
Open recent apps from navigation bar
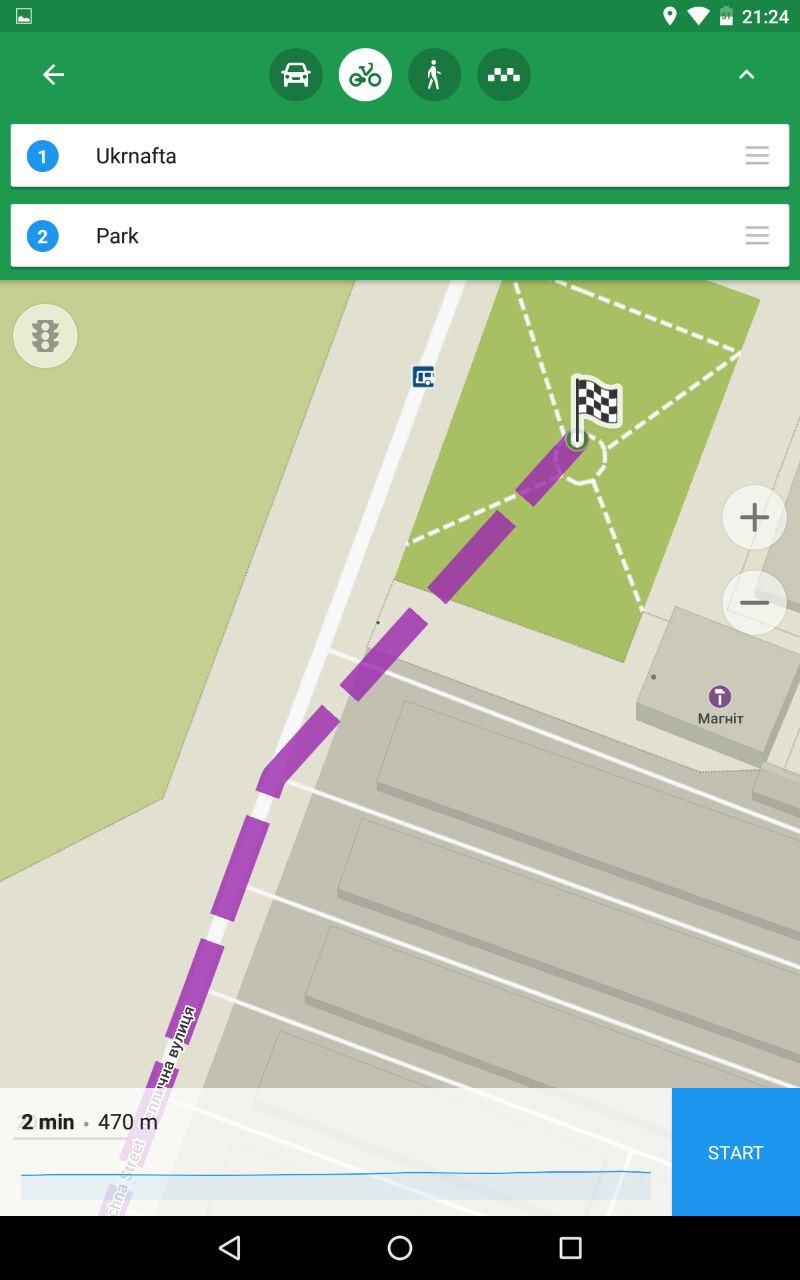tap(570, 1247)
